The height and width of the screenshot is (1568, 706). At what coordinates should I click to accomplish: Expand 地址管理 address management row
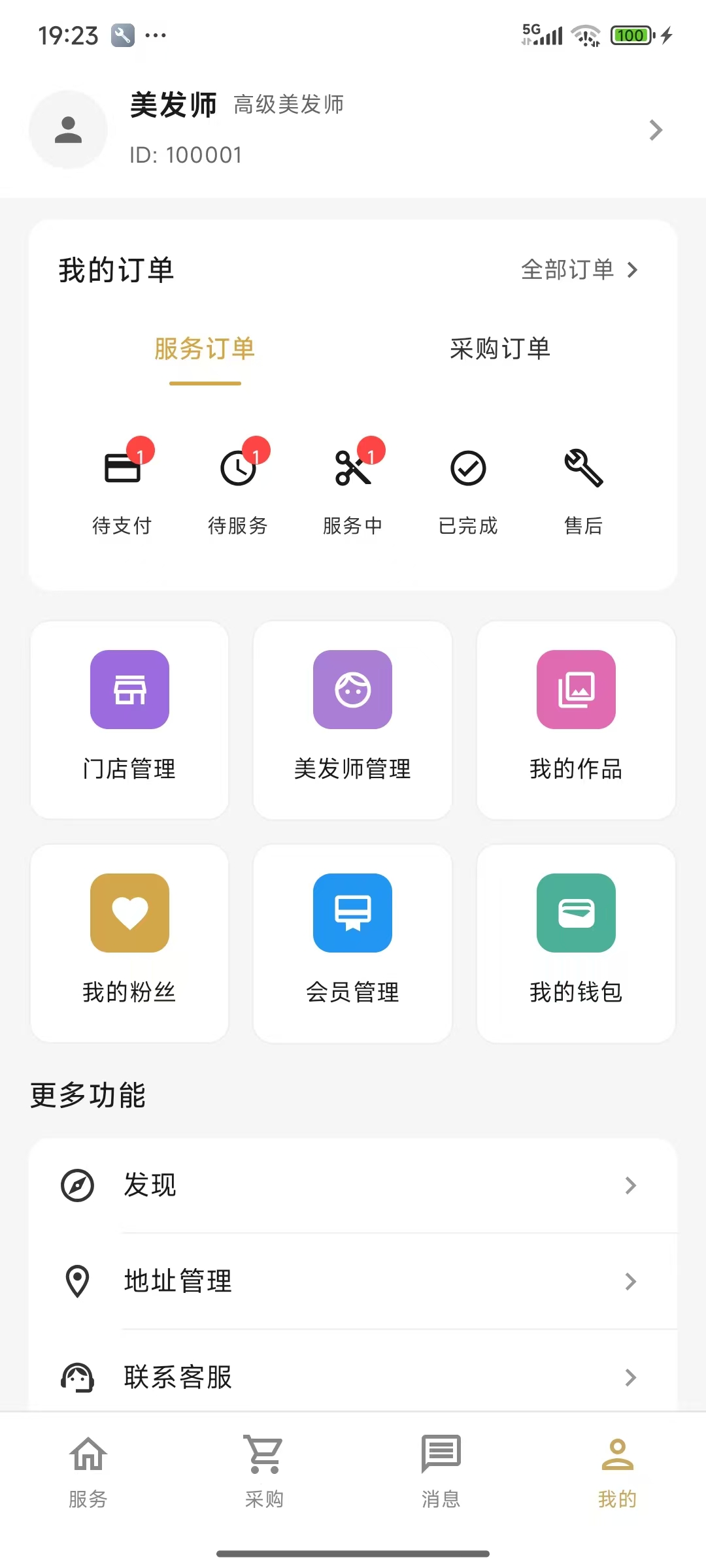[x=630, y=1282]
